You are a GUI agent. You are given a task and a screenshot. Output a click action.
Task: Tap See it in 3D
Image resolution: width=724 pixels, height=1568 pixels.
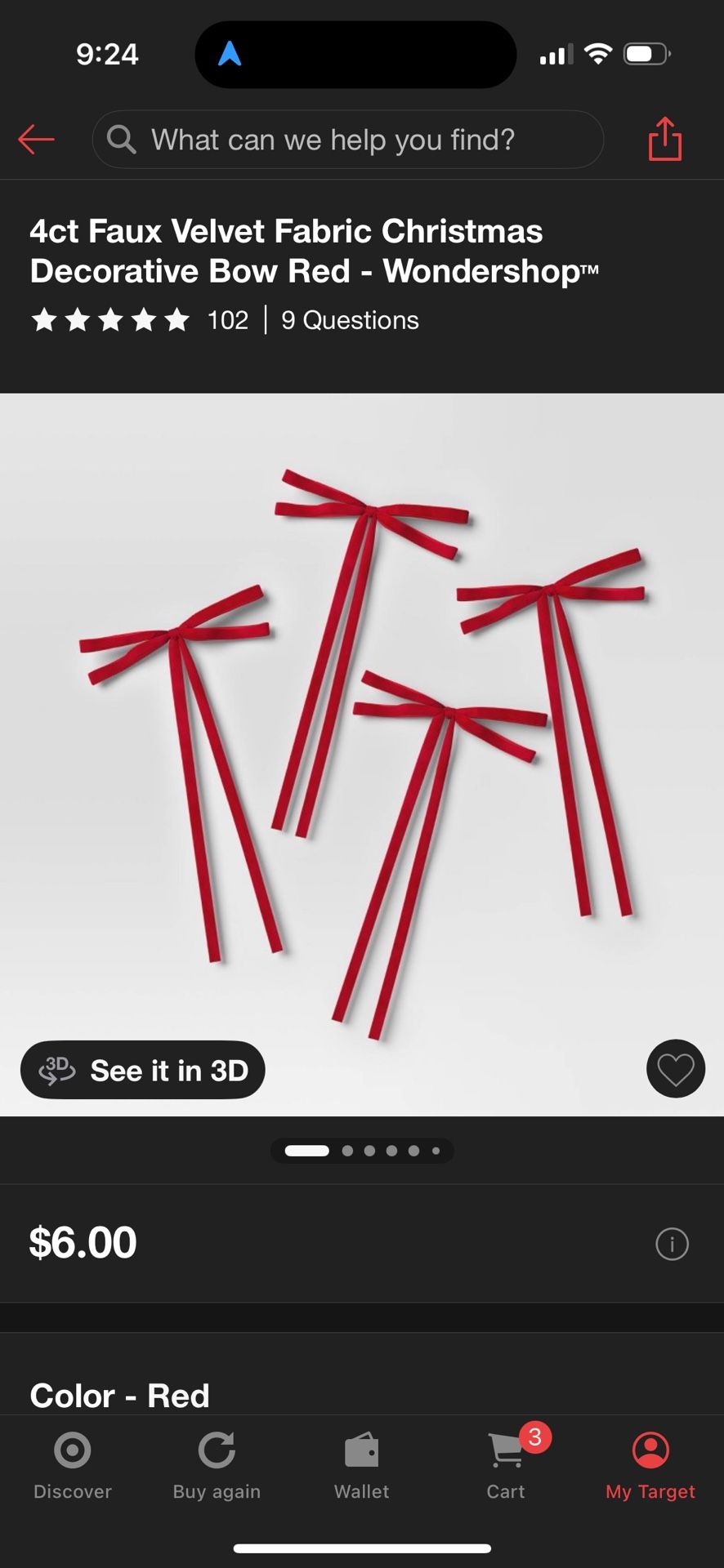click(143, 1070)
